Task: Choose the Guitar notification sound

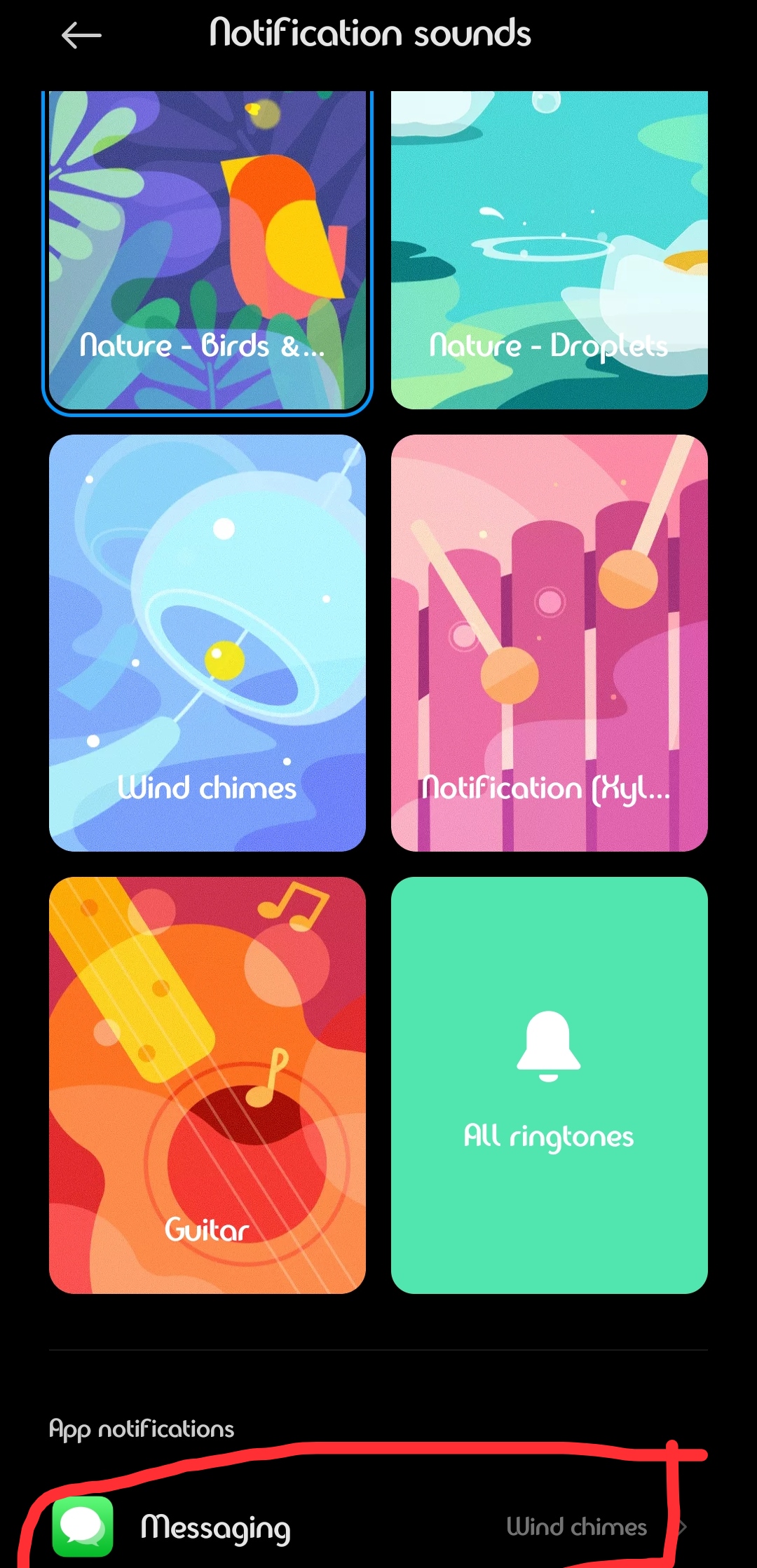Action: (x=207, y=1085)
